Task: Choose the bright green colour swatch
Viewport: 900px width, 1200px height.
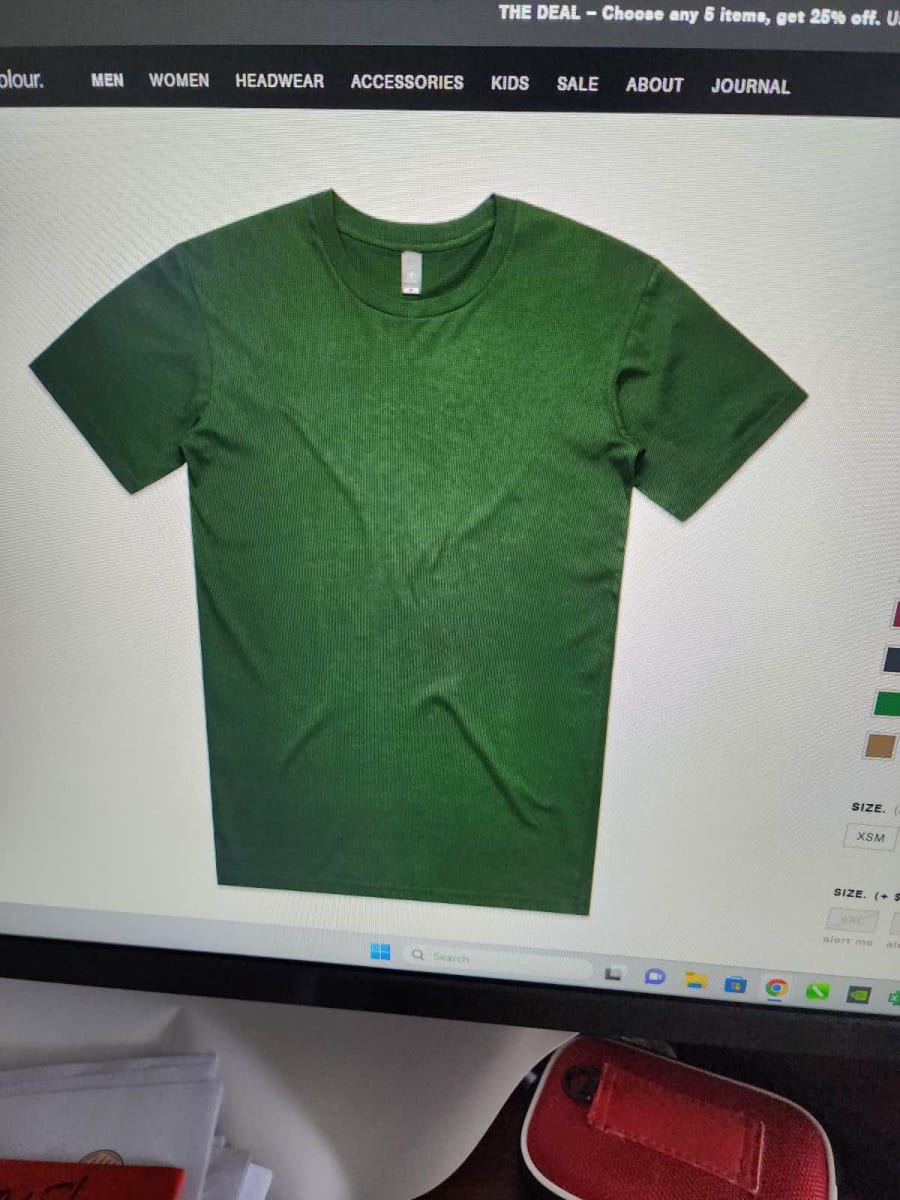Action: pos(888,703)
